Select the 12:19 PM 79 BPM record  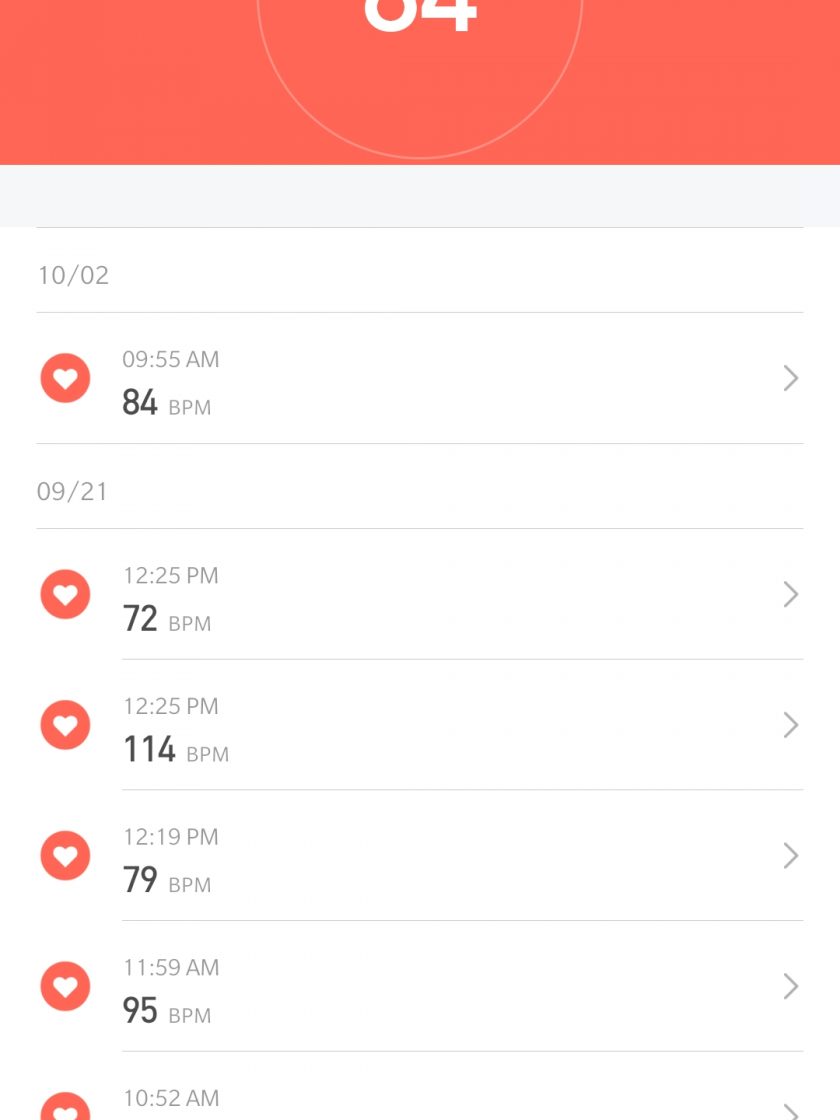point(420,856)
